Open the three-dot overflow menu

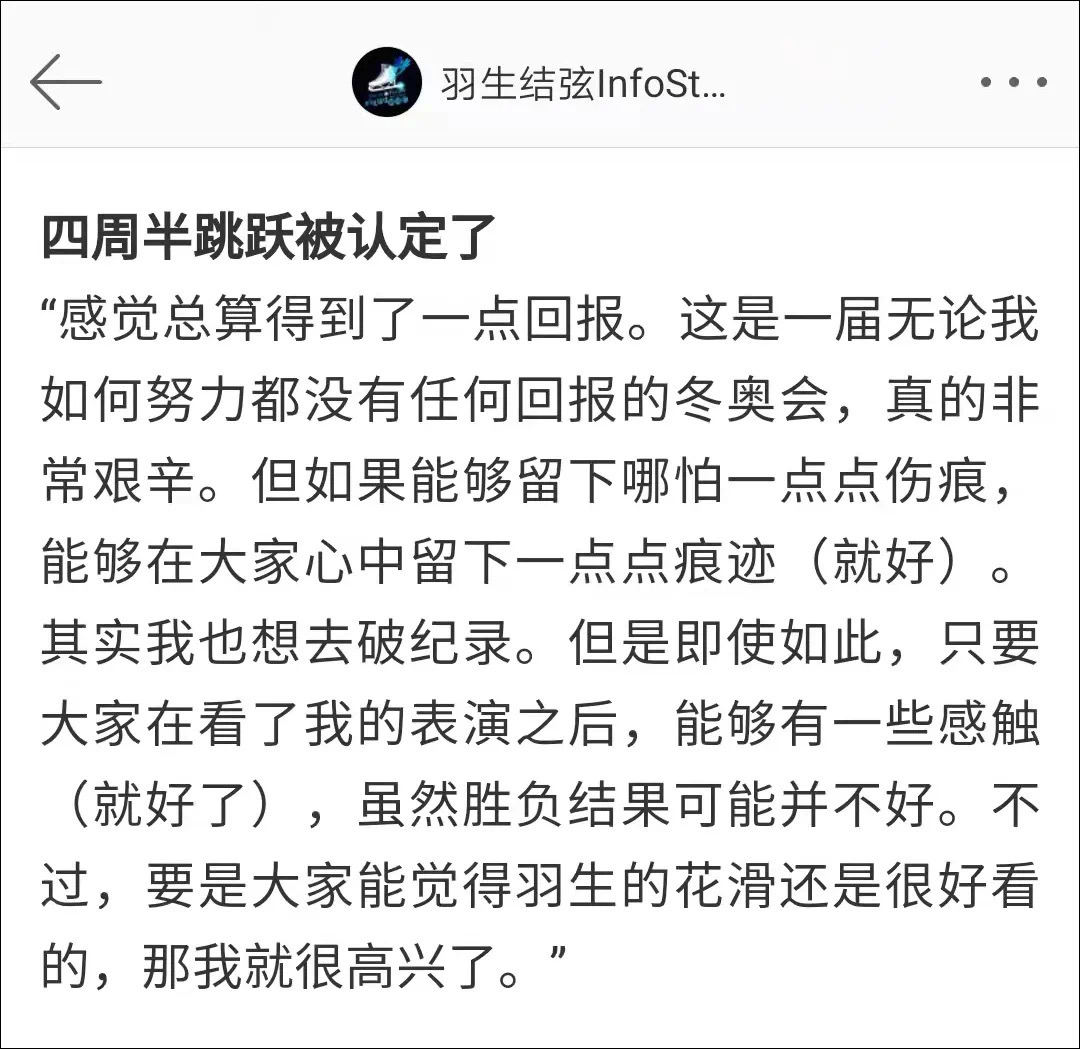(1013, 83)
